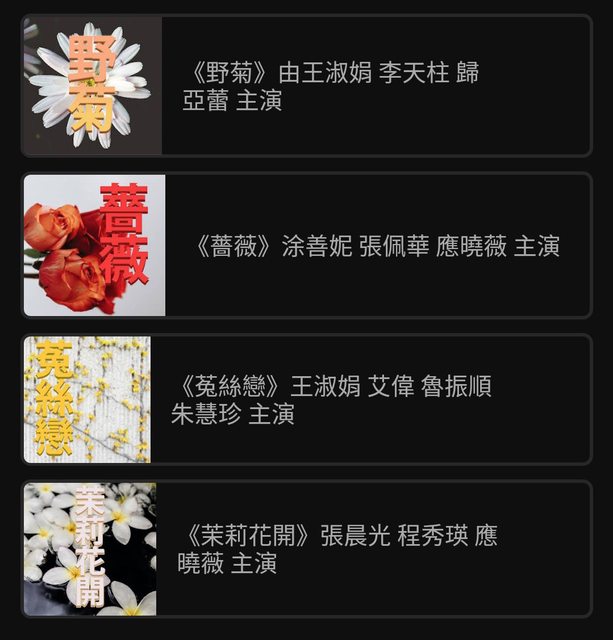Select the 《薔薇》 drama card
This screenshot has height=640, width=613.
tap(306, 246)
